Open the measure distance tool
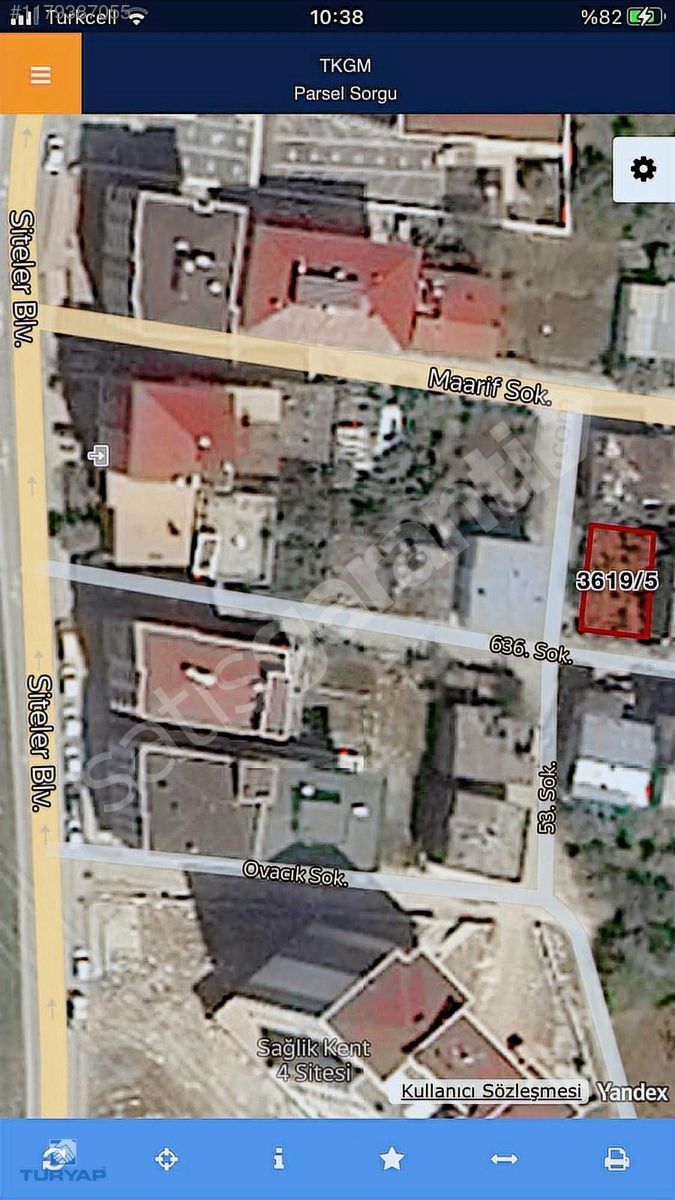This screenshot has height=1200, width=675. click(x=504, y=1159)
